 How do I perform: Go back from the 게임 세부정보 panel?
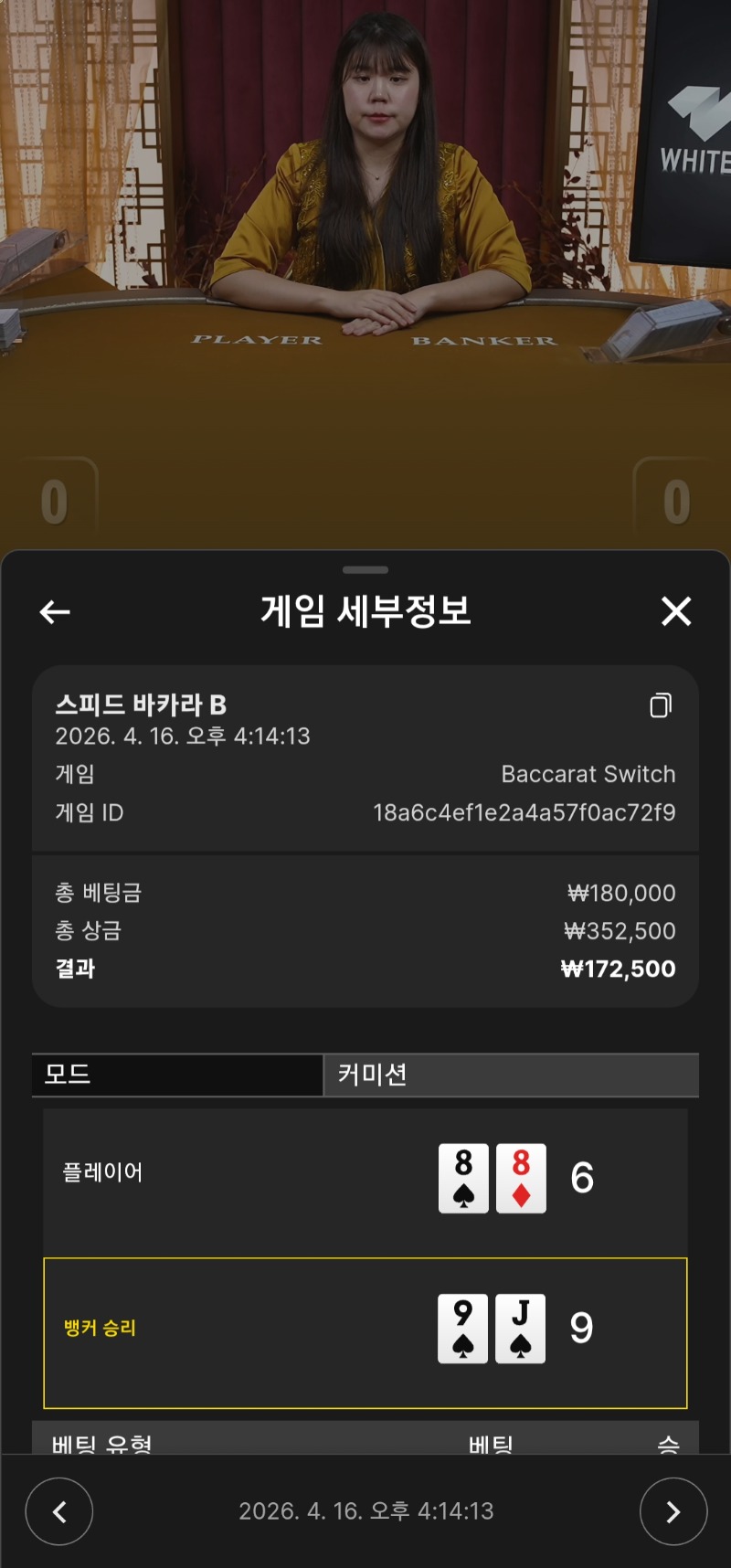coord(55,611)
